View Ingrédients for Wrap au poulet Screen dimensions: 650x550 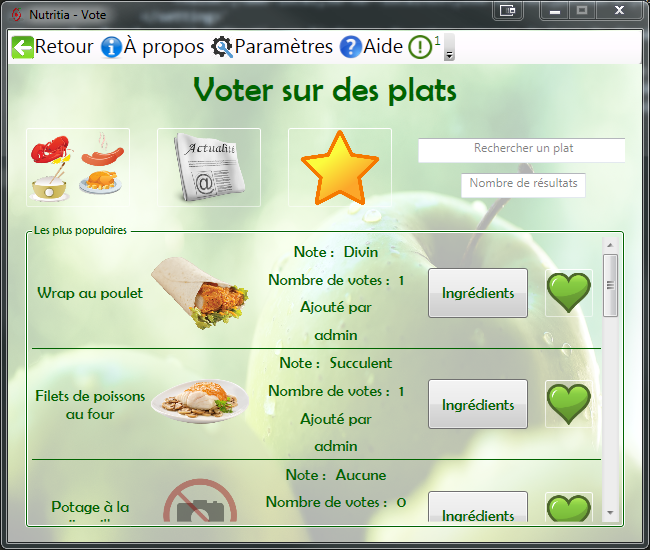pyautogui.click(x=478, y=293)
